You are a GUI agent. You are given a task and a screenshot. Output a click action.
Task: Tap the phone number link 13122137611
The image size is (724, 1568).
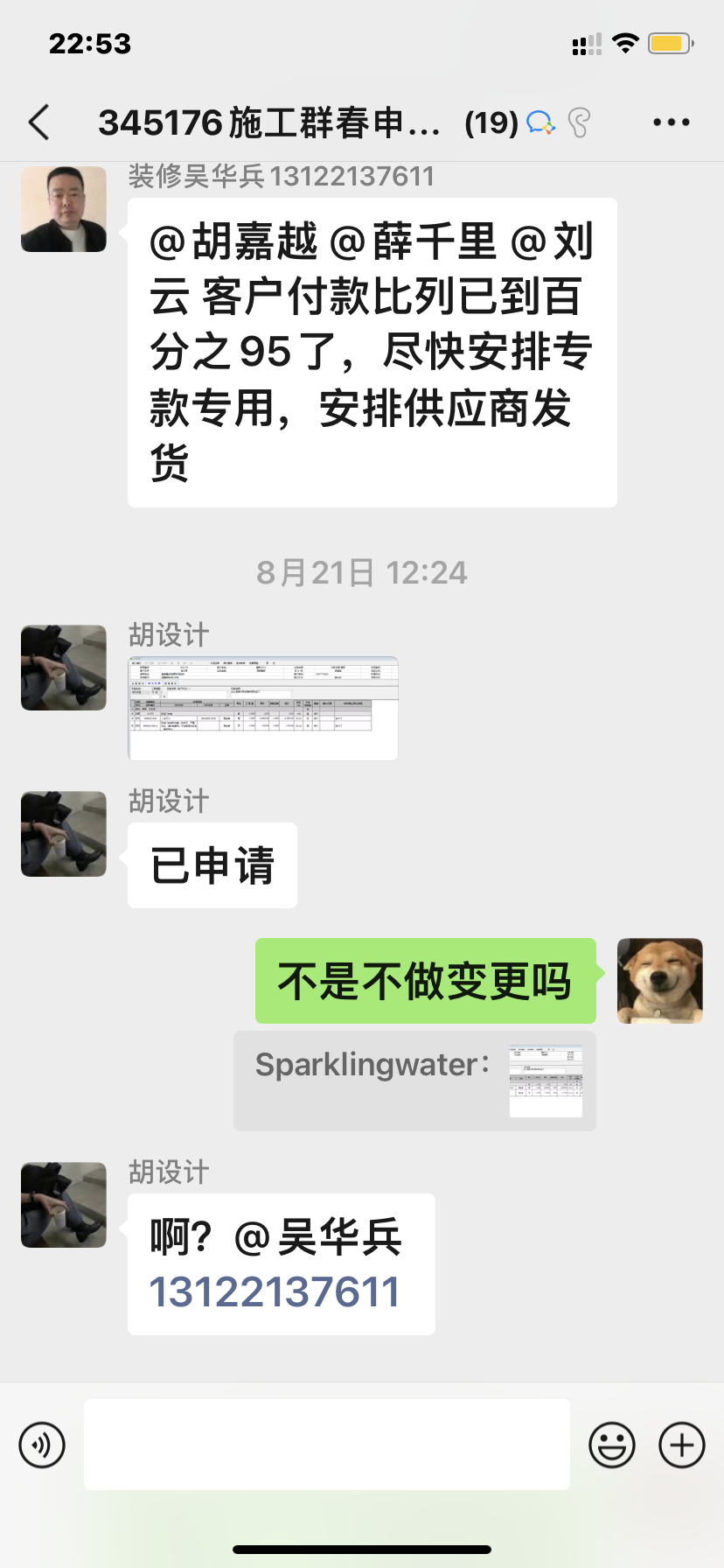tap(275, 1292)
